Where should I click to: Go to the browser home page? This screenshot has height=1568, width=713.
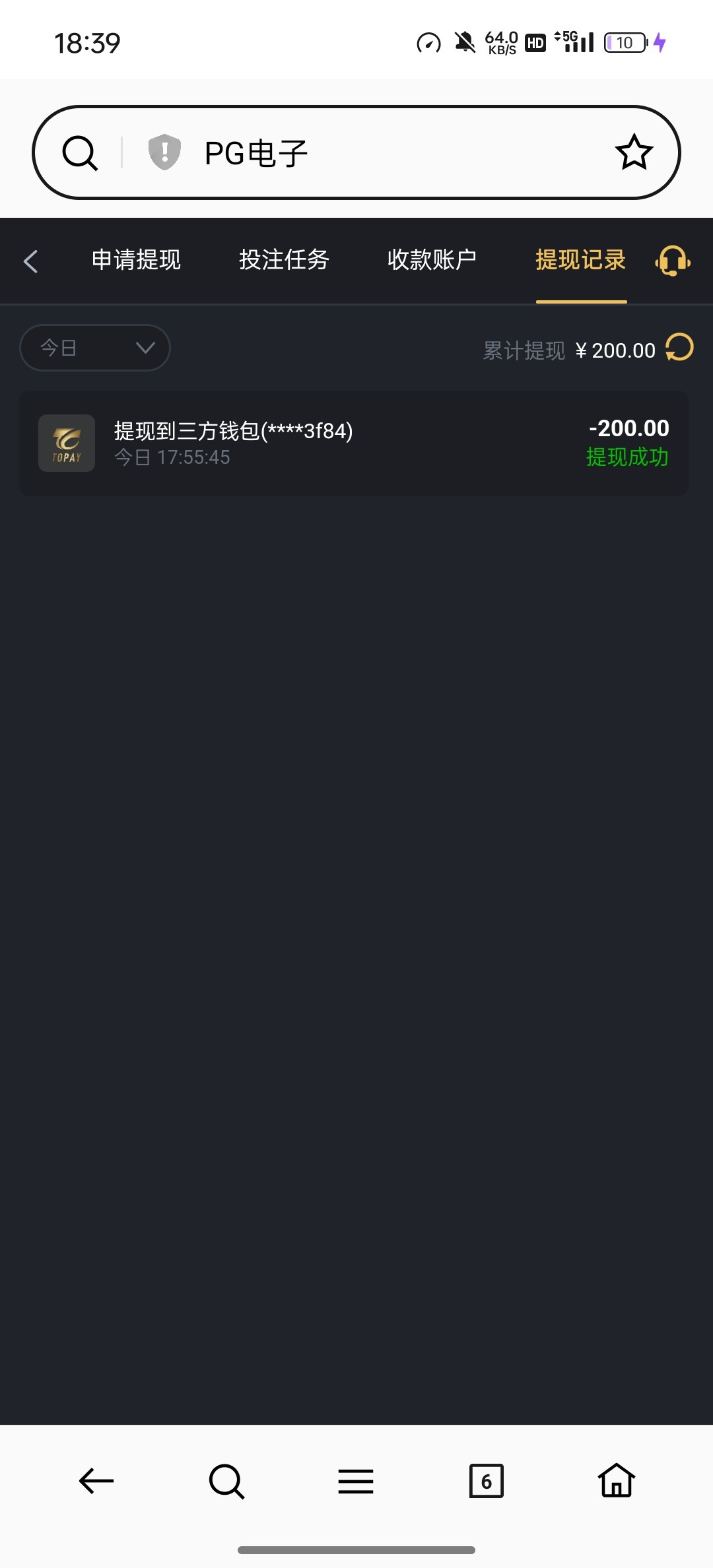click(x=617, y=1480)
